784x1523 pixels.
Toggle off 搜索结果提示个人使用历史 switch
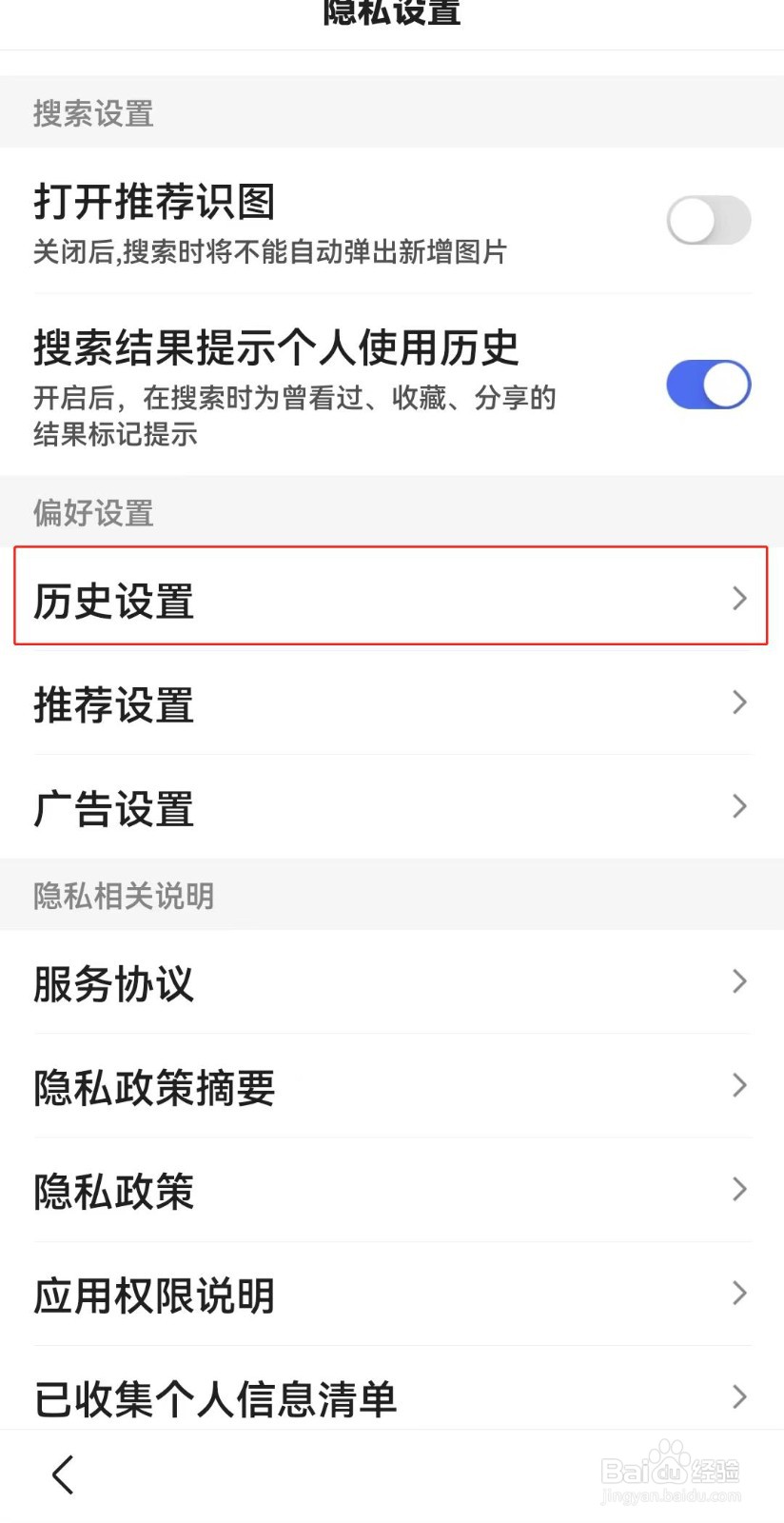coord(708,385)
